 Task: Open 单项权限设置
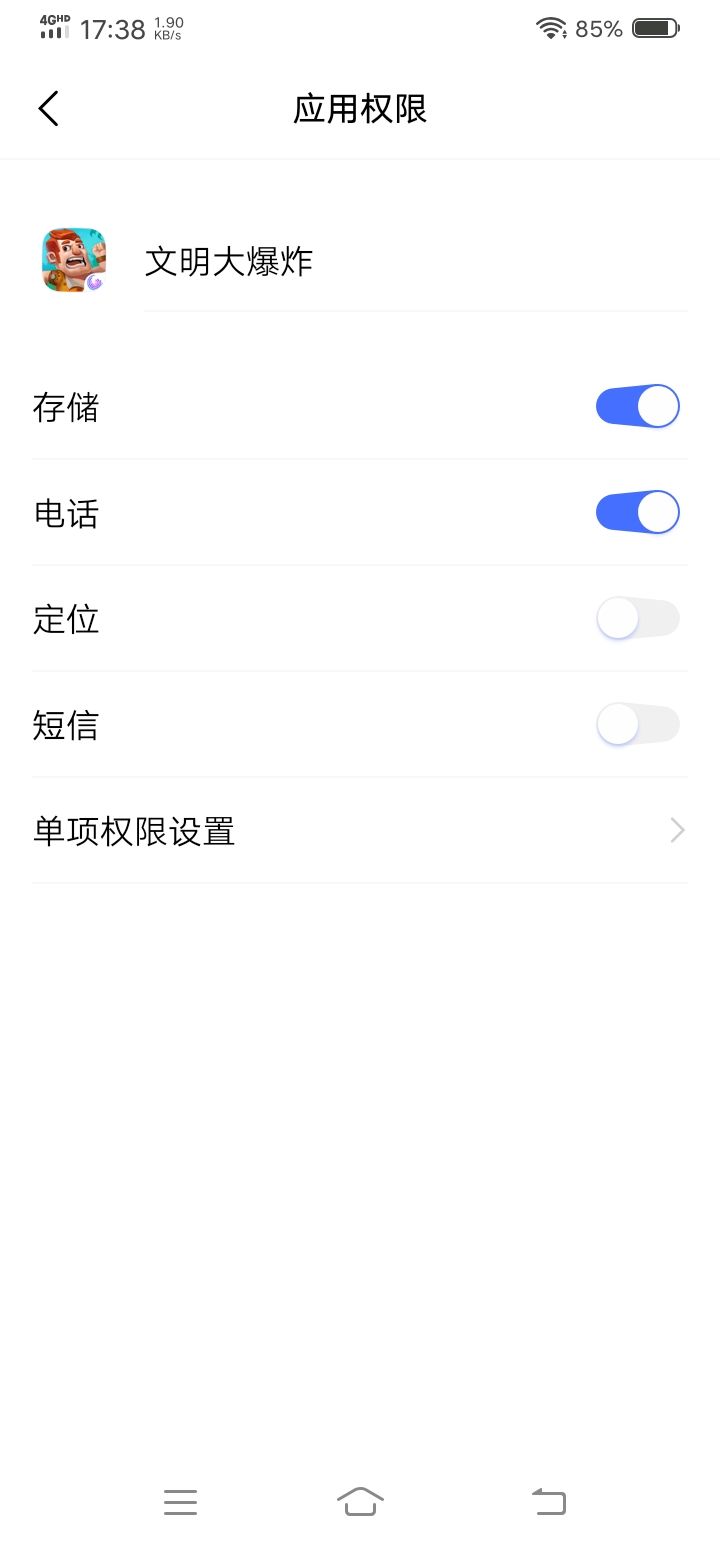360,831
